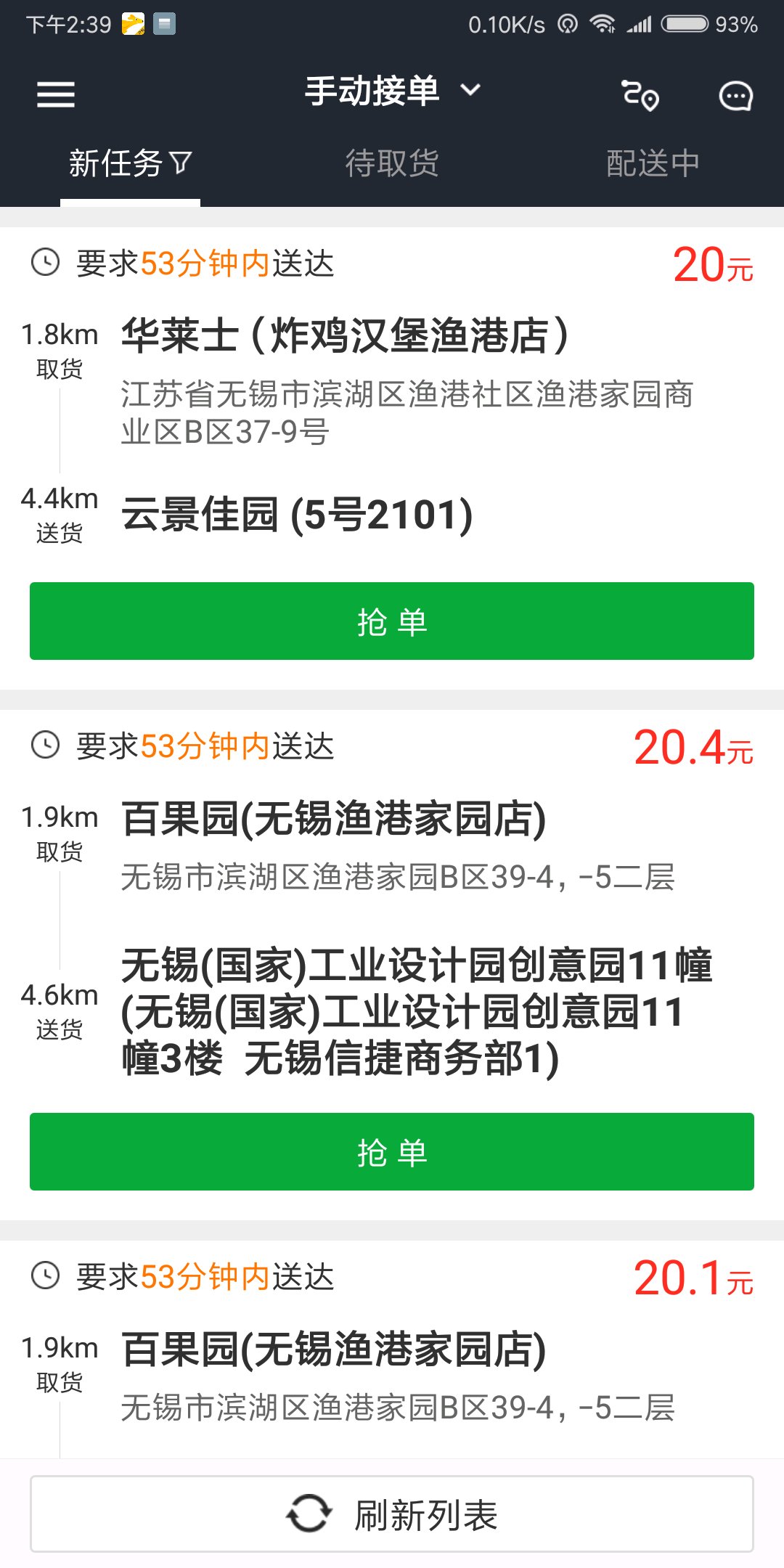
Task: Switch to the 配送中 tab
Action: tap(653, 163)
